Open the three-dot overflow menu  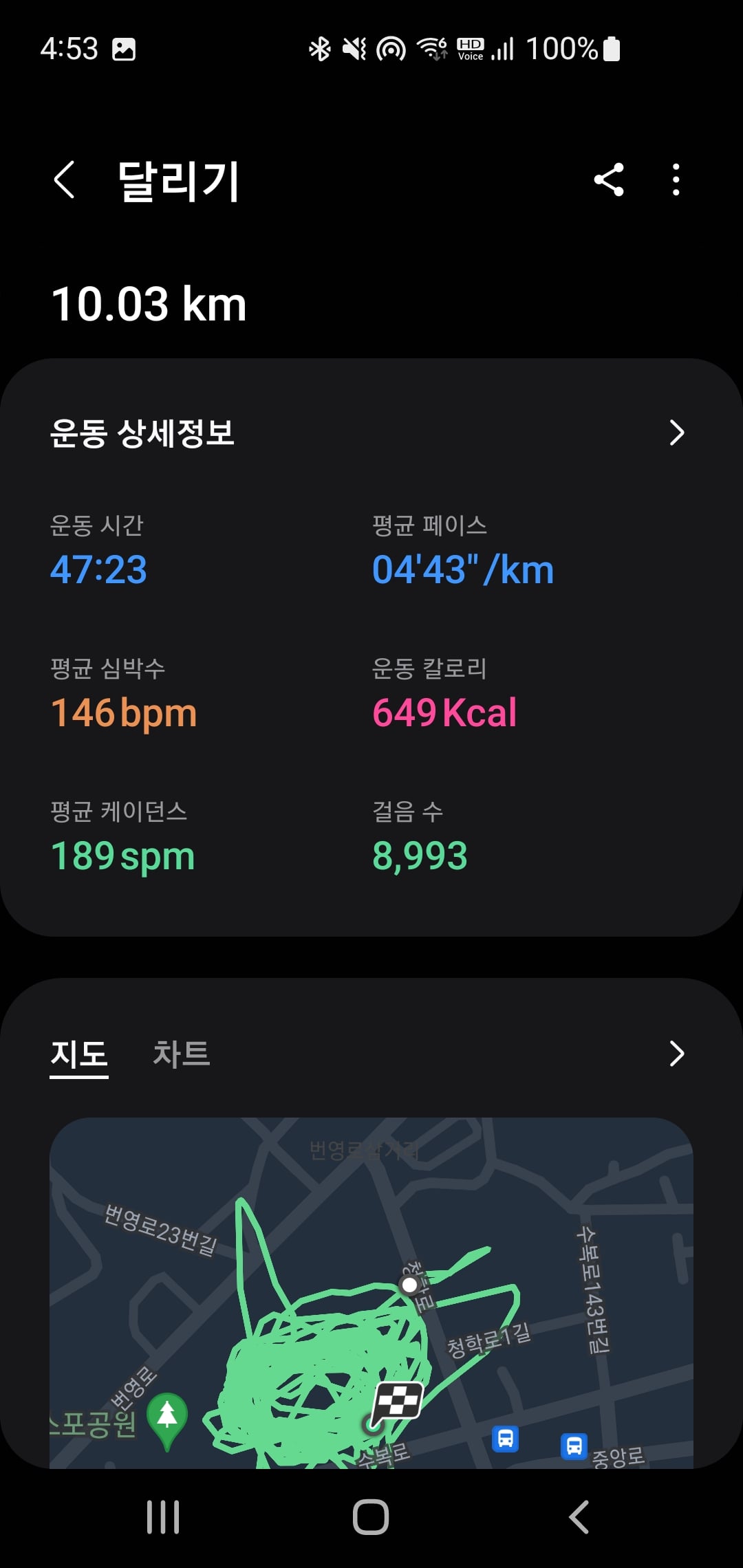[x=676, y=180]
